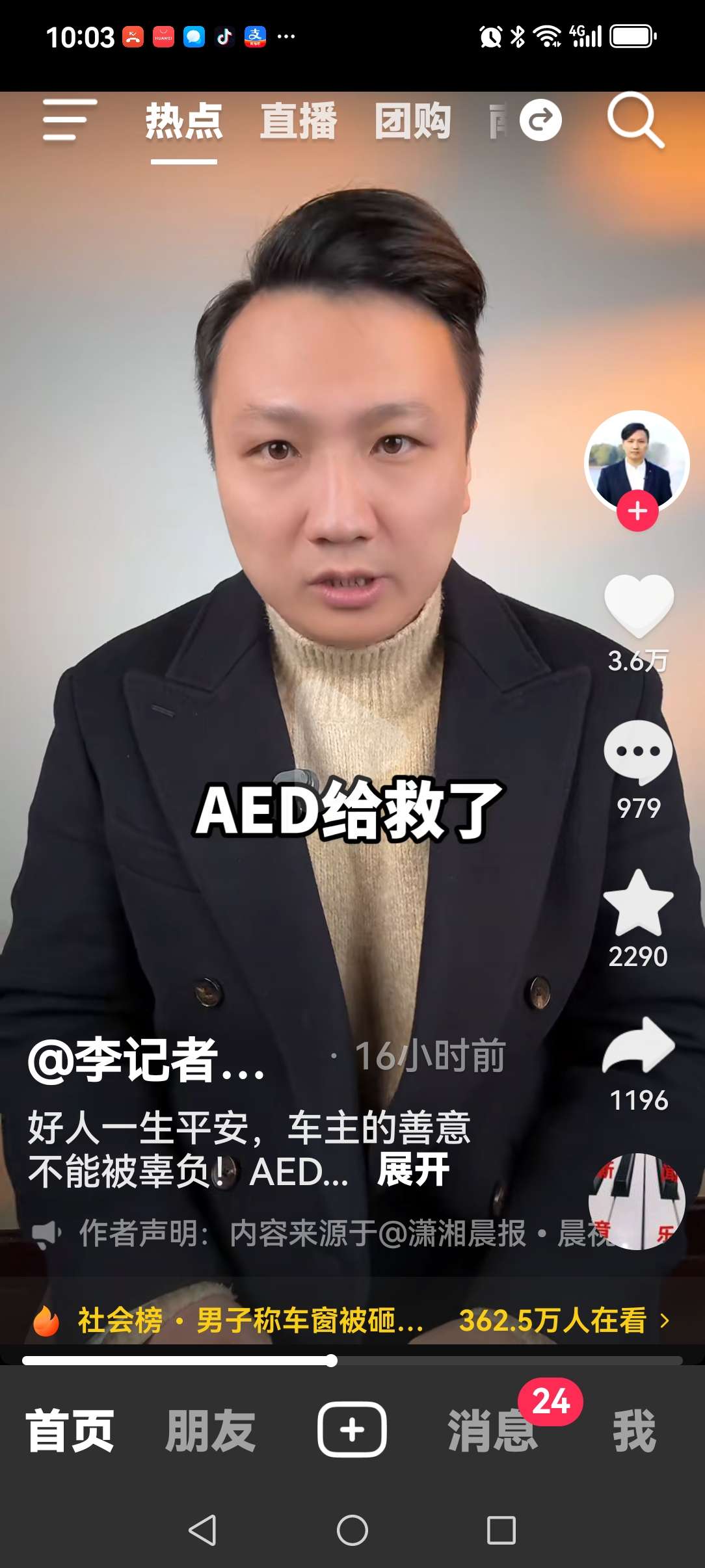
Task: Like this video with the heart
Action: [638, 605]
